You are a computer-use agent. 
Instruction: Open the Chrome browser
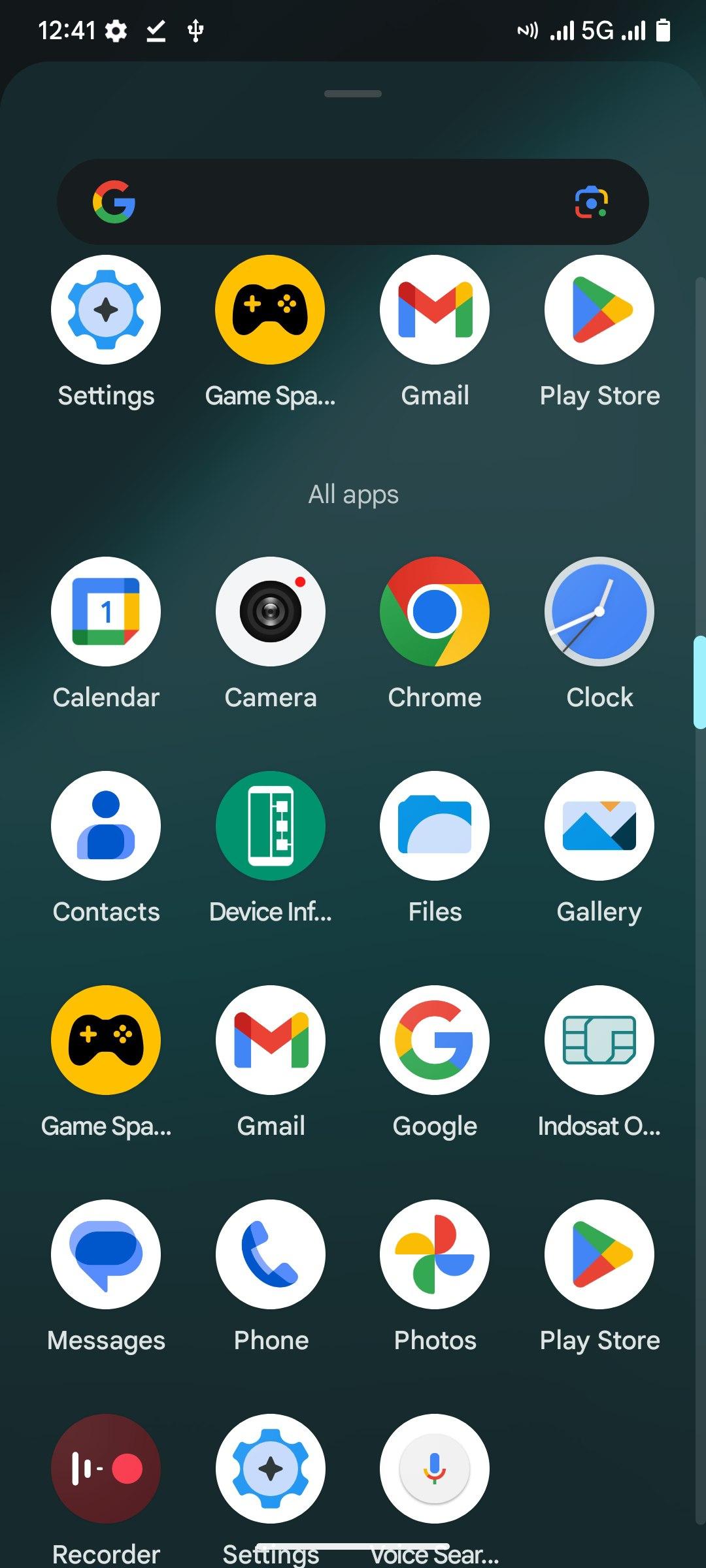pos(435,612)
